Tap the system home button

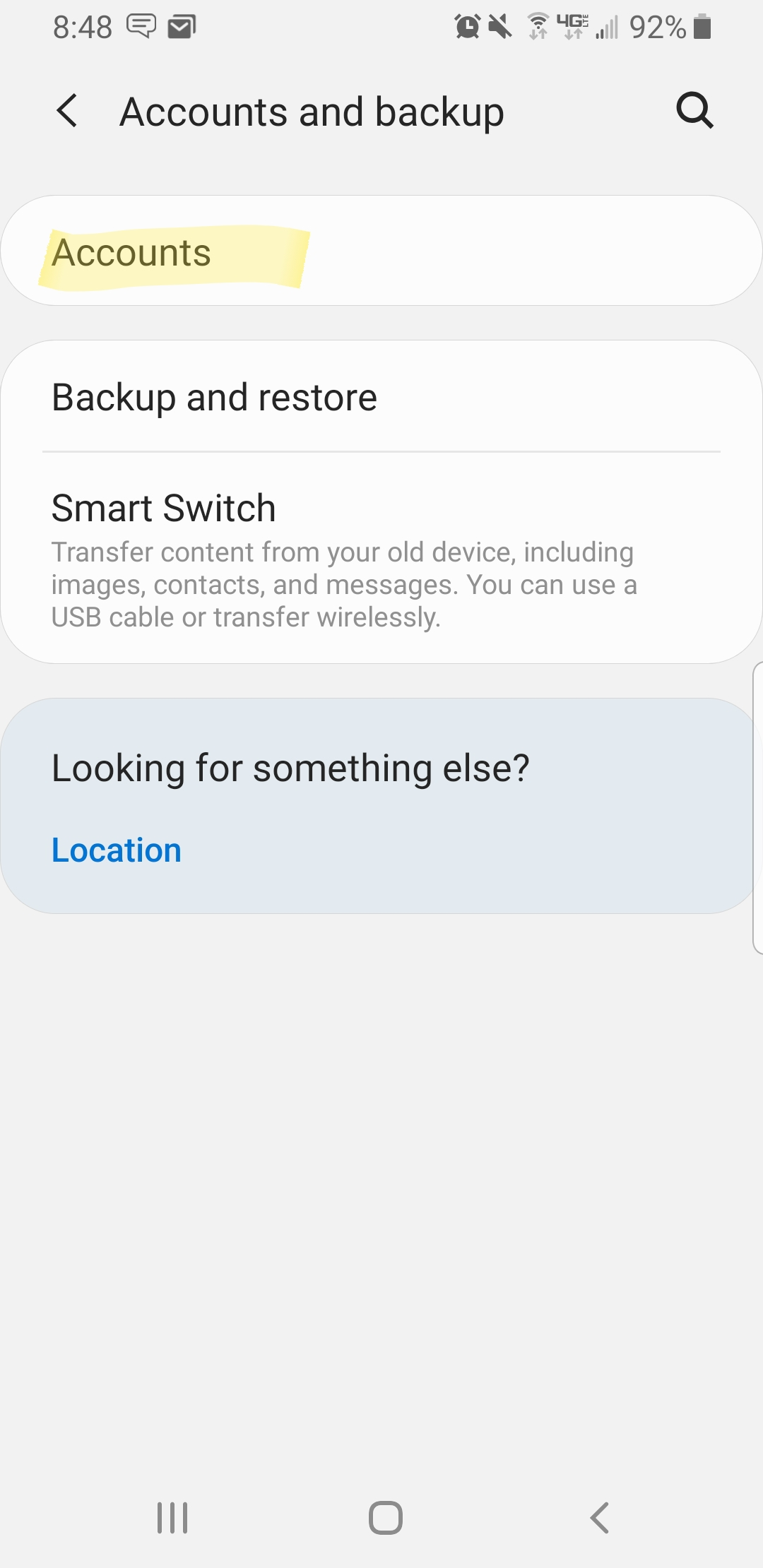tap(386, 1517)
